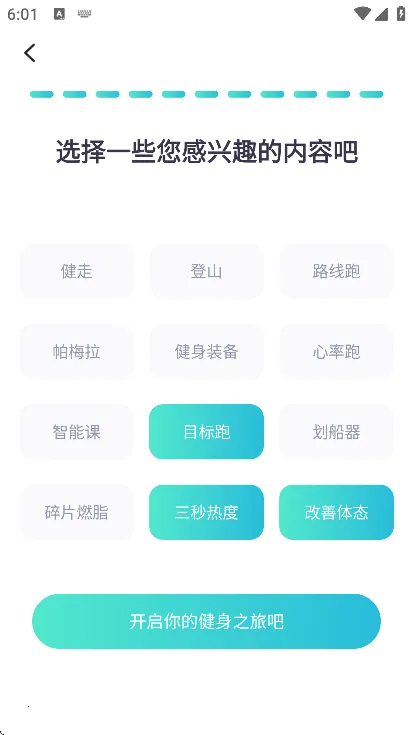Choose the 心率跑 chip
This screenshot has width=413, height=735.
click(336, 352)
